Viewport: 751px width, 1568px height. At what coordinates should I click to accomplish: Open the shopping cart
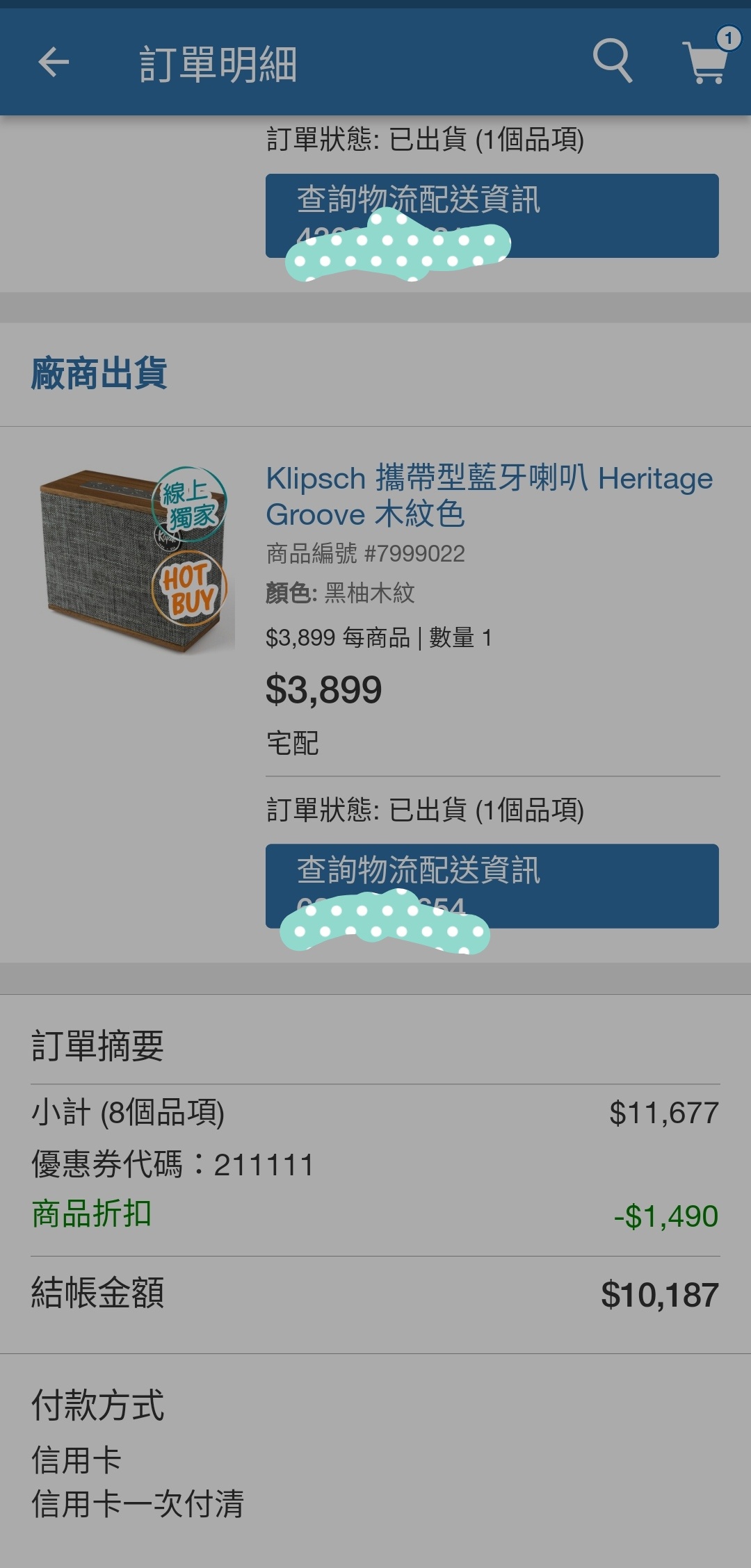(x=706, y=63)
